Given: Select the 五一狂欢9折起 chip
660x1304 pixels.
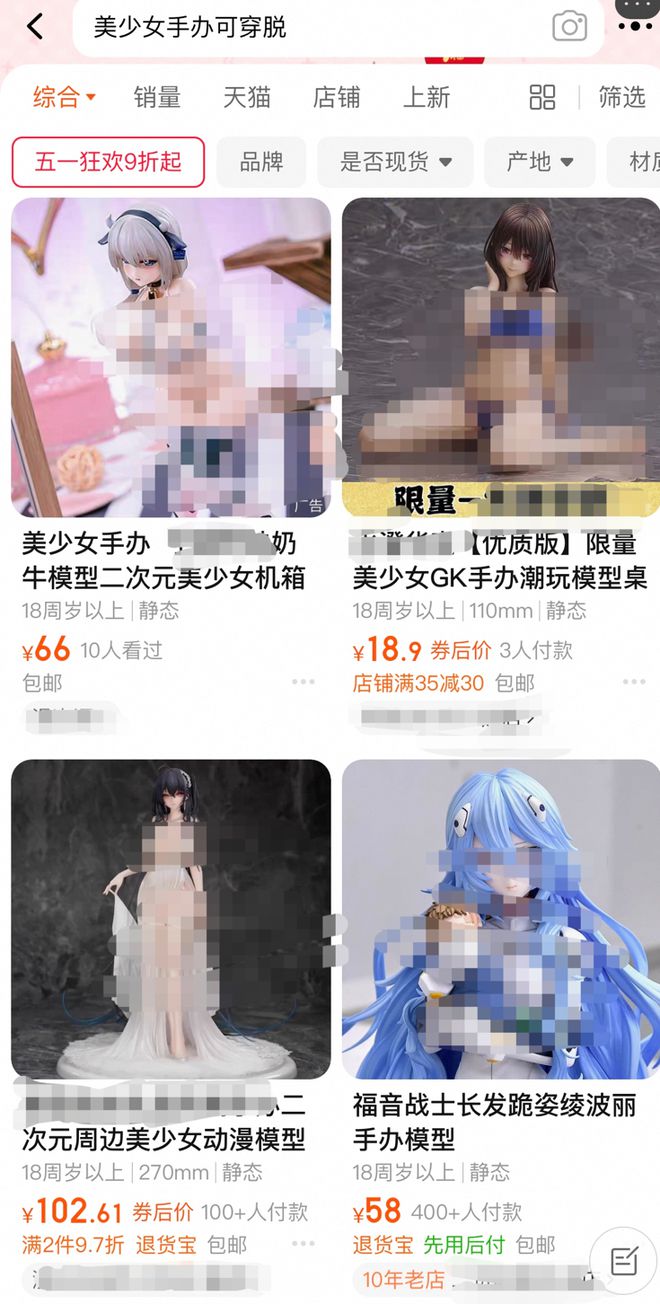Looking at the screenshot, I should point(108,162).
